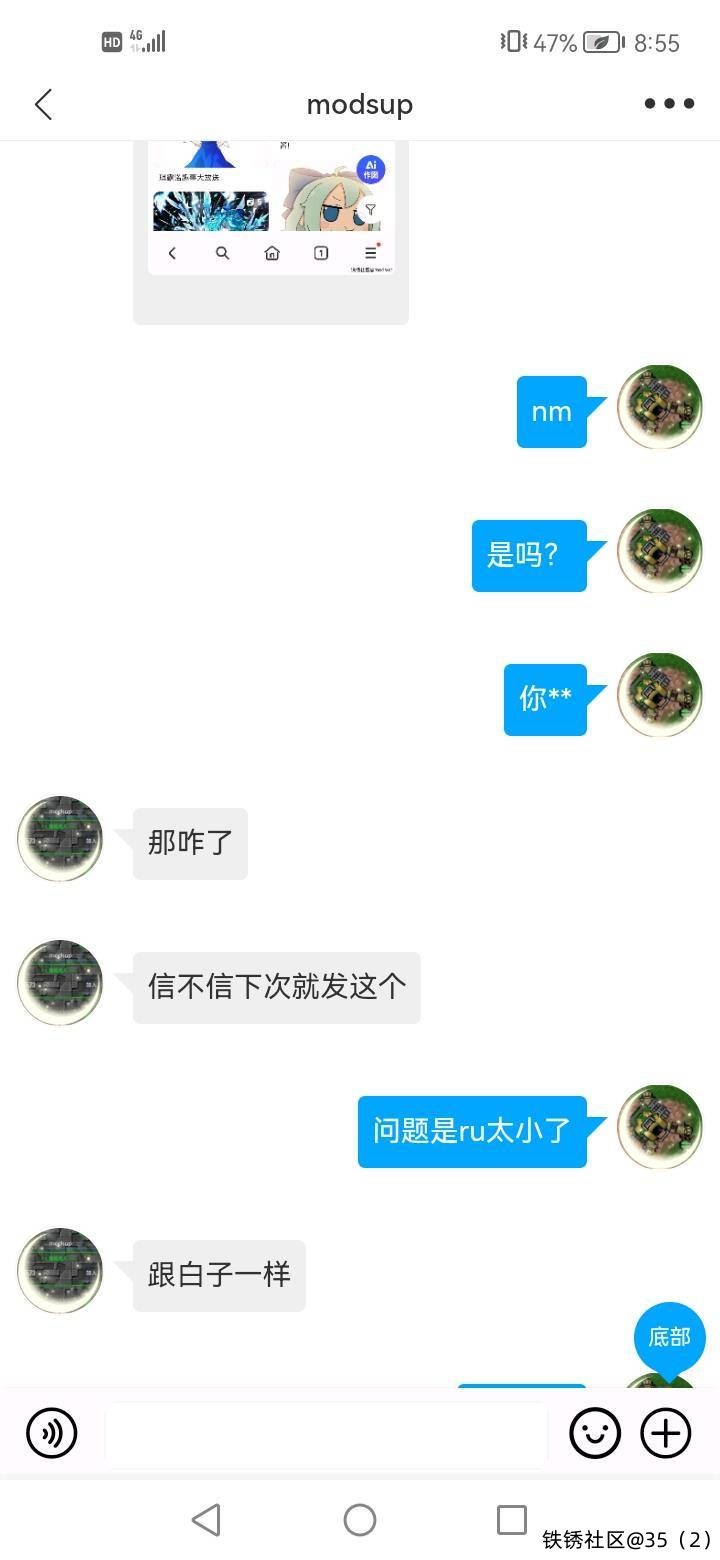Go back from the modsup chat

coord(43,104)
